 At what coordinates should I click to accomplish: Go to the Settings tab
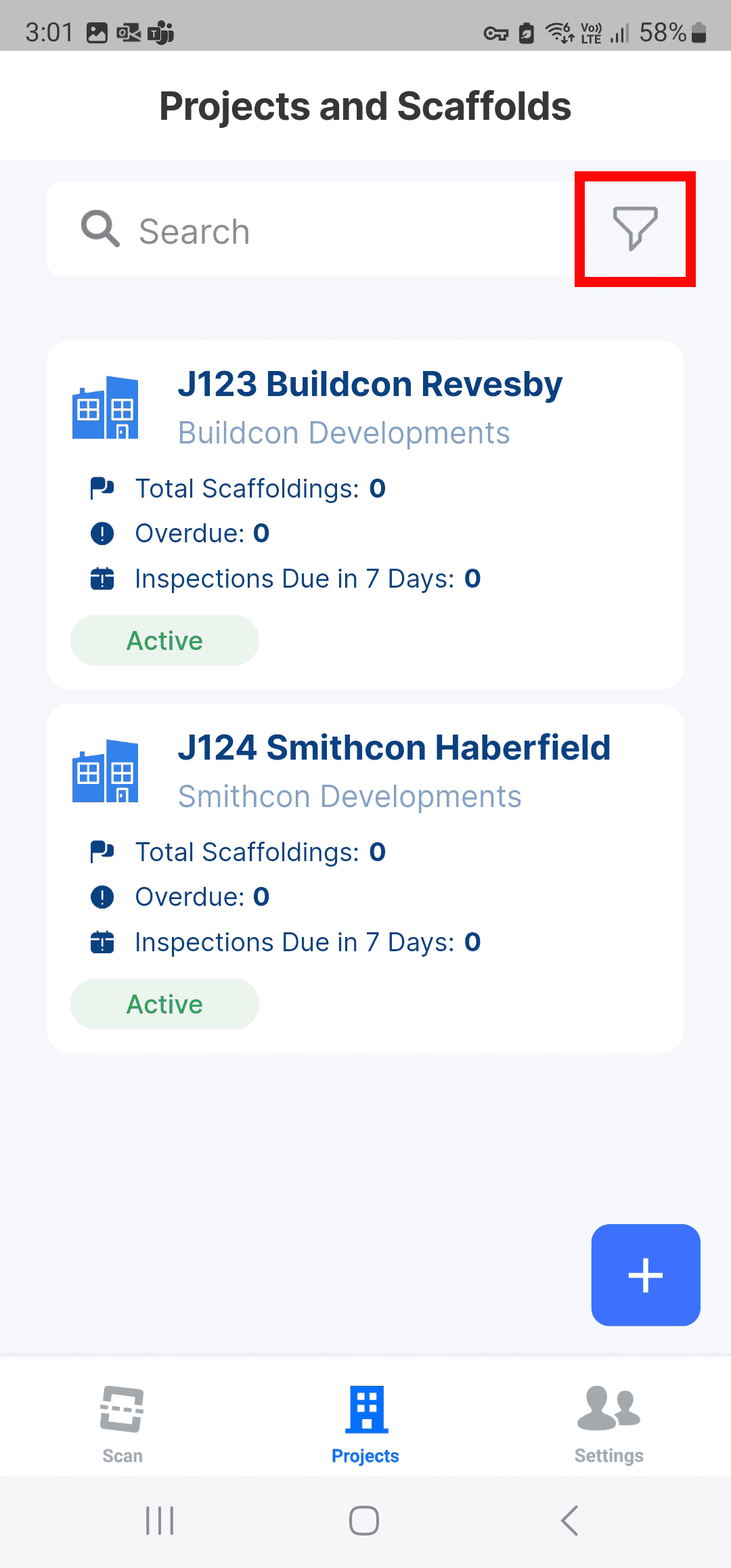click(608, 1423)
